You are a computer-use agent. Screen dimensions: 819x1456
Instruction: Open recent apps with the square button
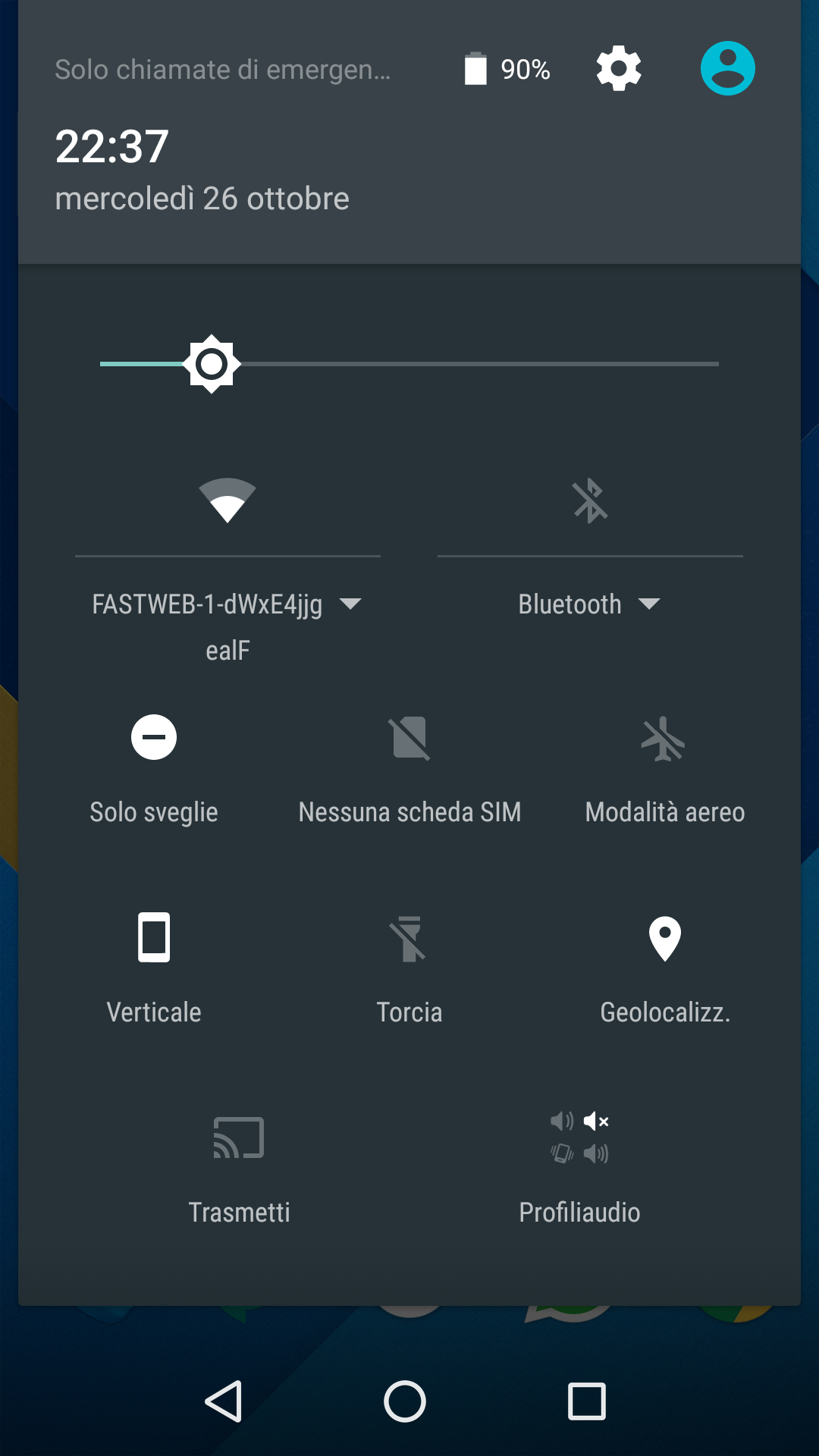coord(587,1401)
